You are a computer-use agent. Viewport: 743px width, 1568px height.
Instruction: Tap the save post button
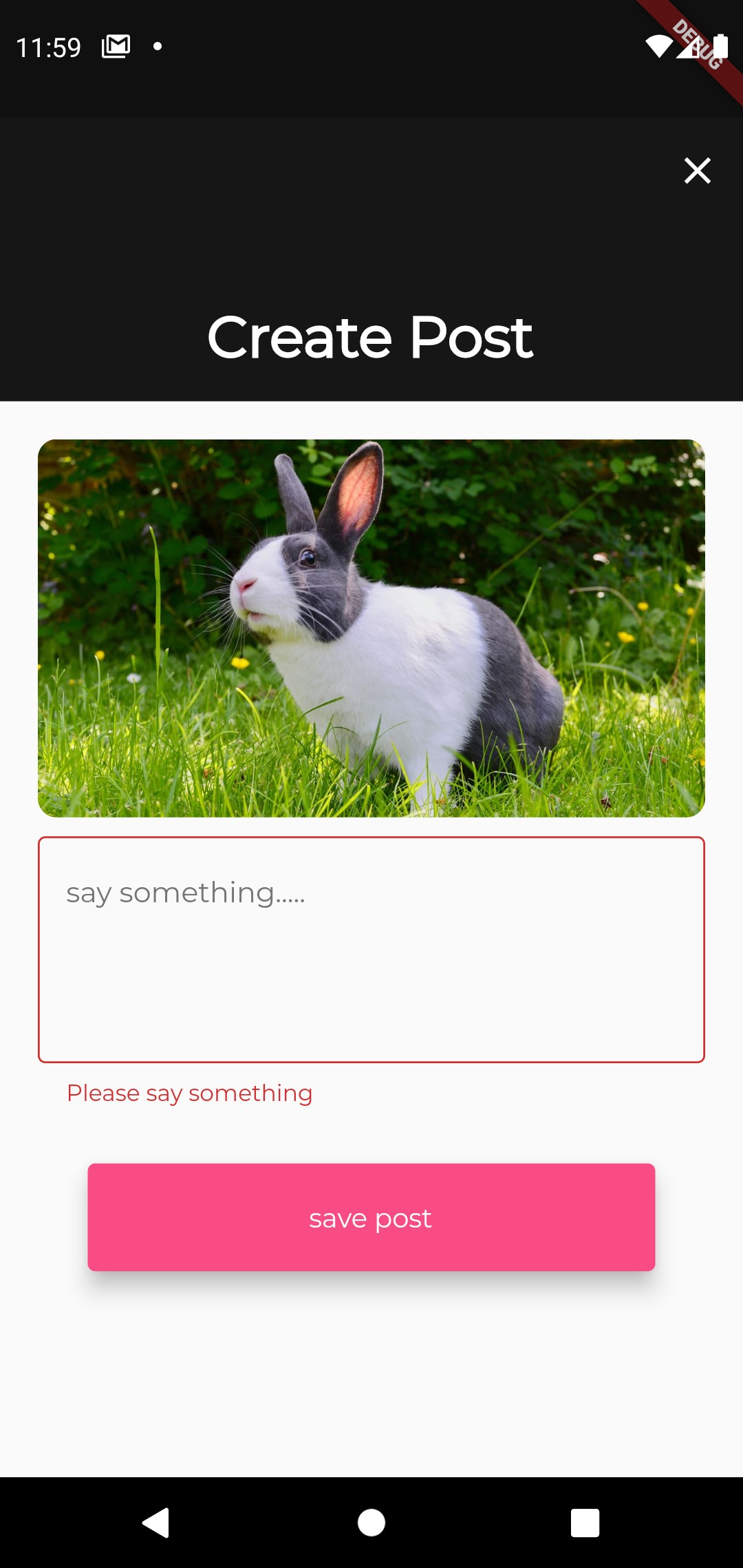point(371,1217)
